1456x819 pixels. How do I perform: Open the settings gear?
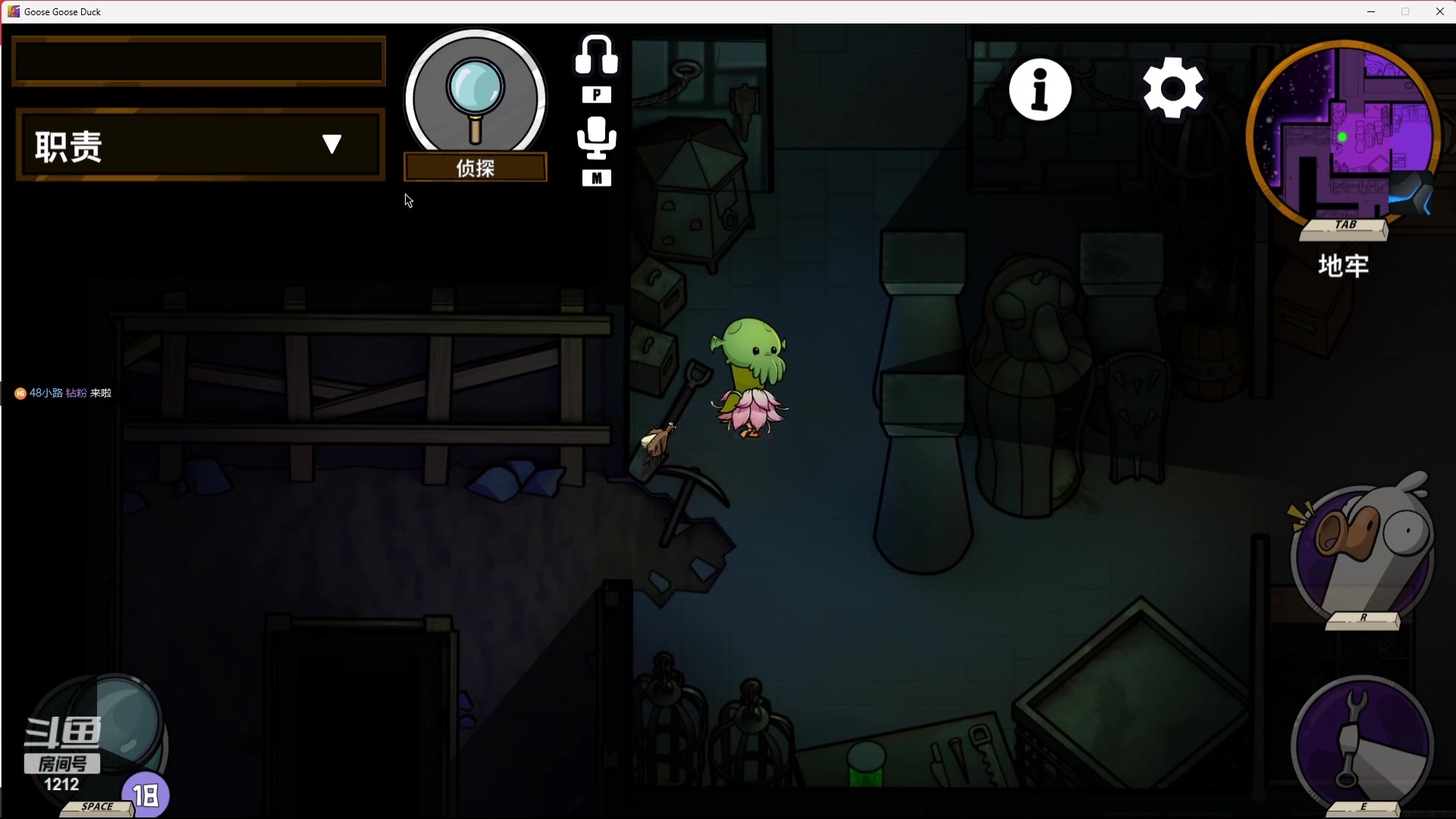pyautogui.click(x=1172, y=89)
